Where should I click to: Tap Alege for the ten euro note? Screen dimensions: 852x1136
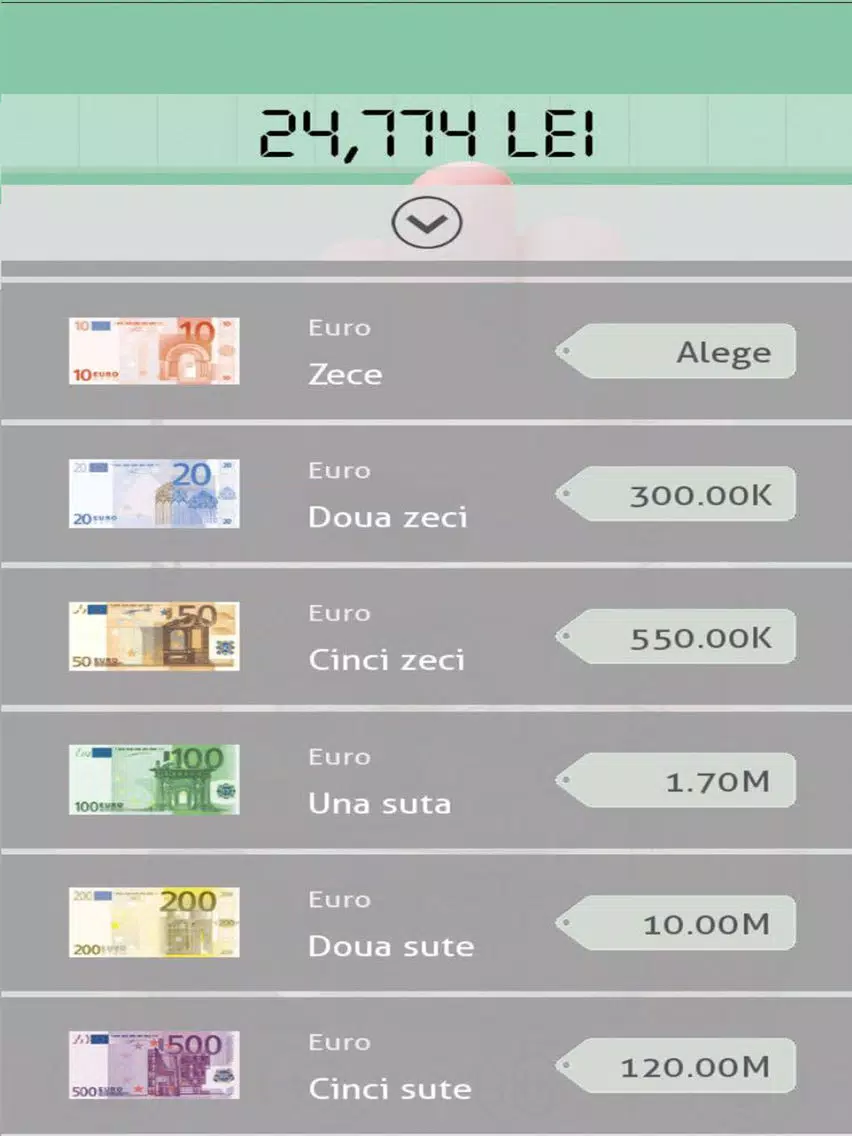pos(680,352)
